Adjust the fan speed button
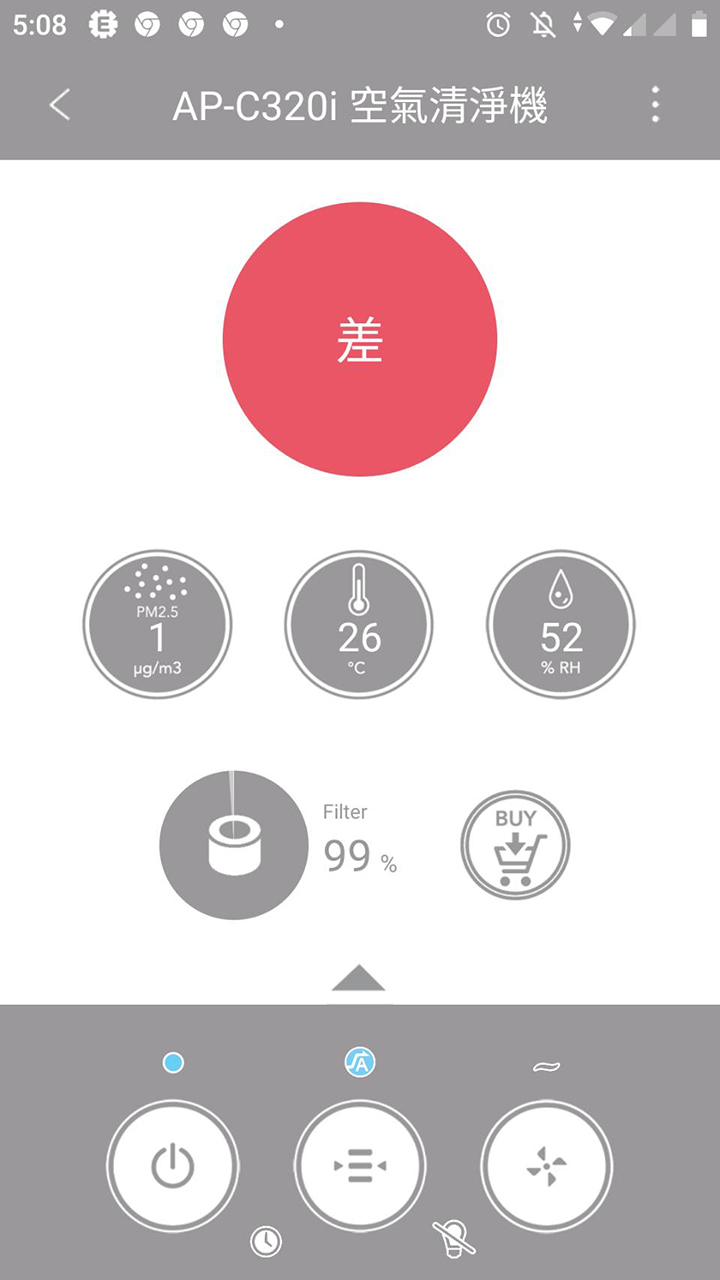The width and height of the screenshot is (720, 1280). [547, 1165]
